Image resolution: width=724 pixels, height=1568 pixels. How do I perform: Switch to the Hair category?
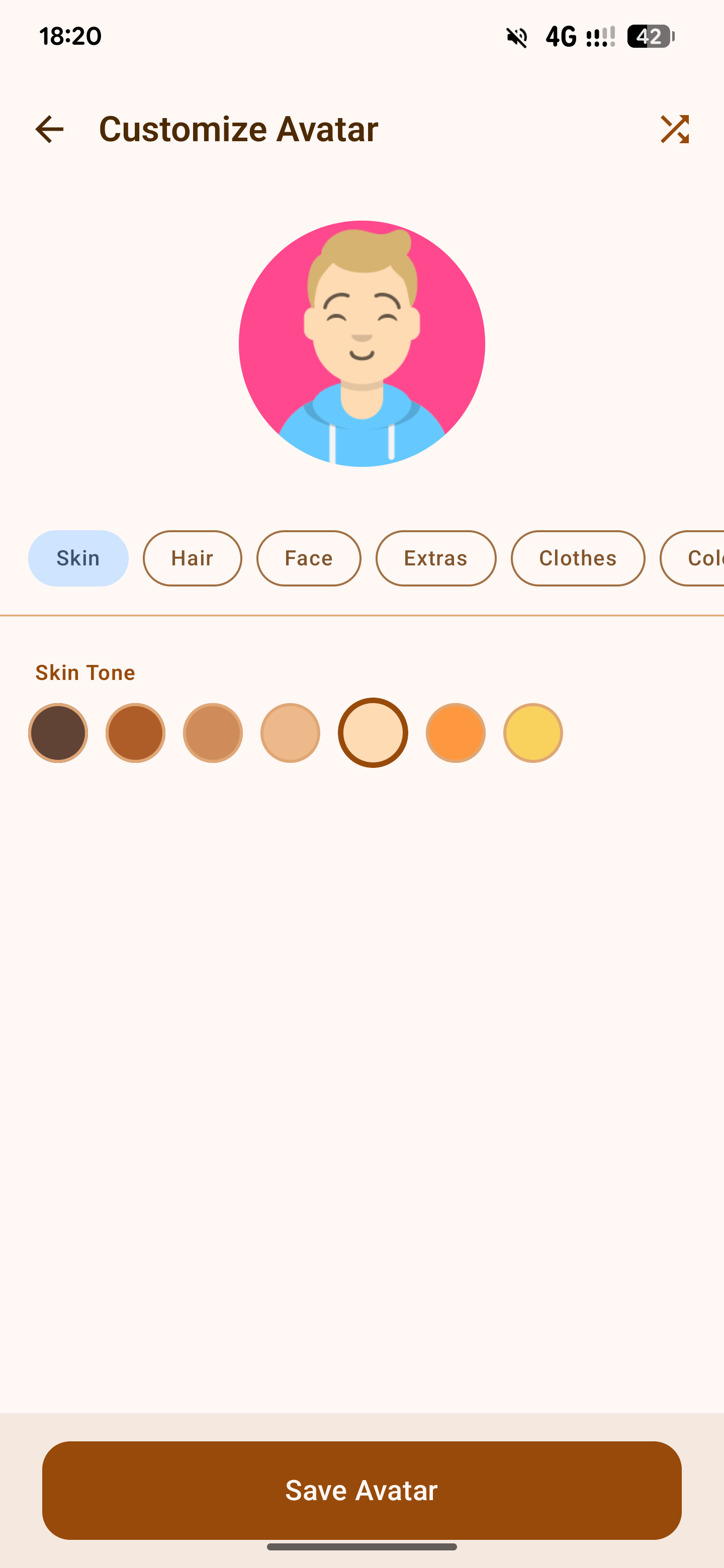click(x=192, y=558)
